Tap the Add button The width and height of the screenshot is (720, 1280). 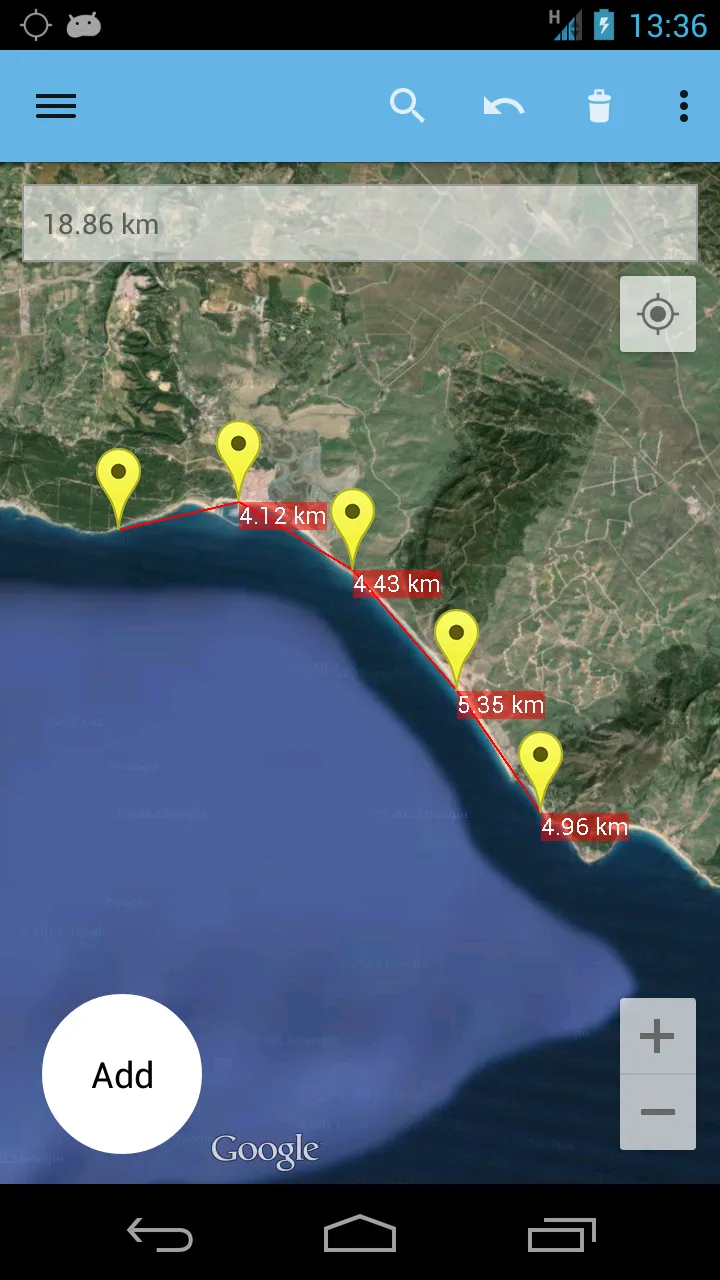click(122, 1074)
